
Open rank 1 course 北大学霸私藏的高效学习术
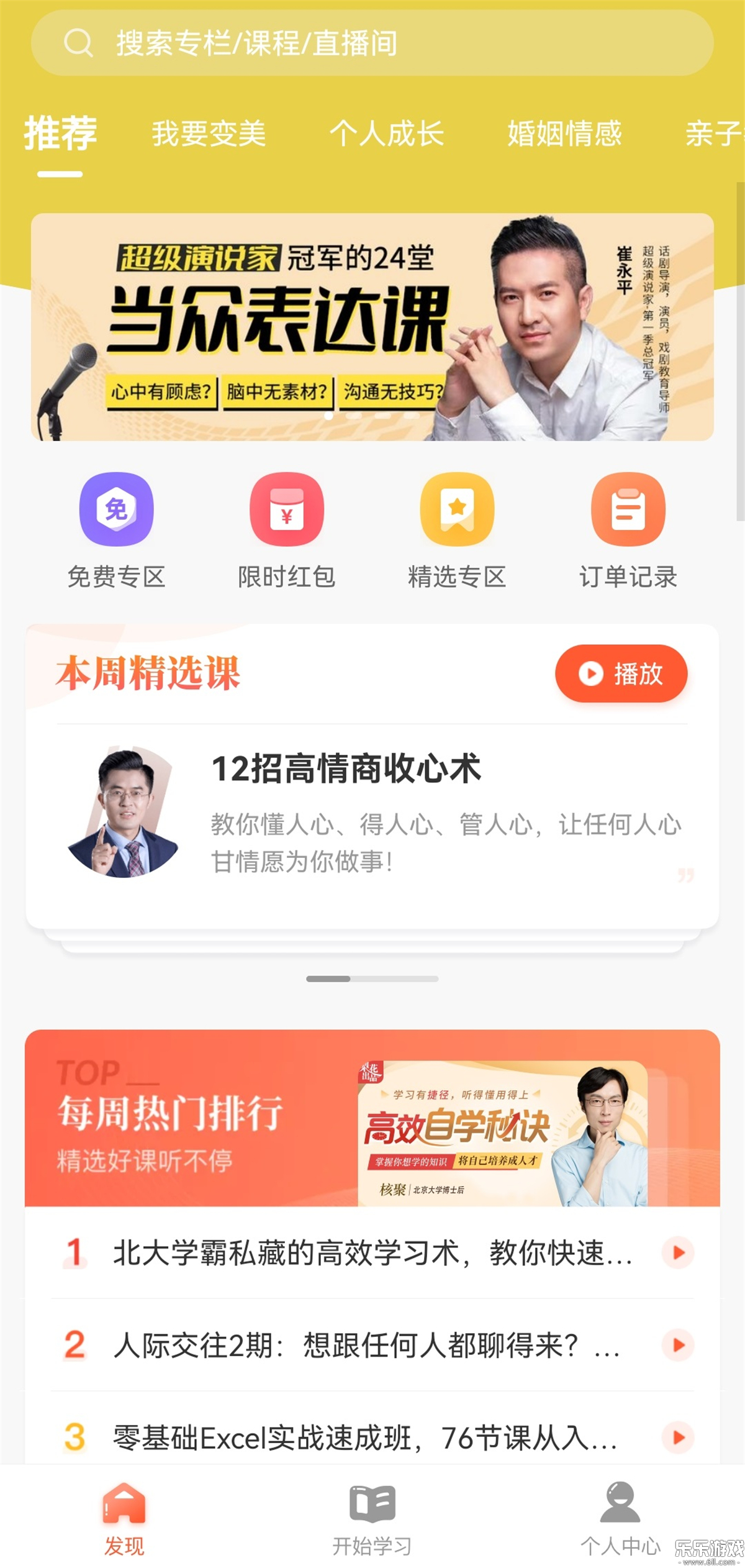(371, 1252)
